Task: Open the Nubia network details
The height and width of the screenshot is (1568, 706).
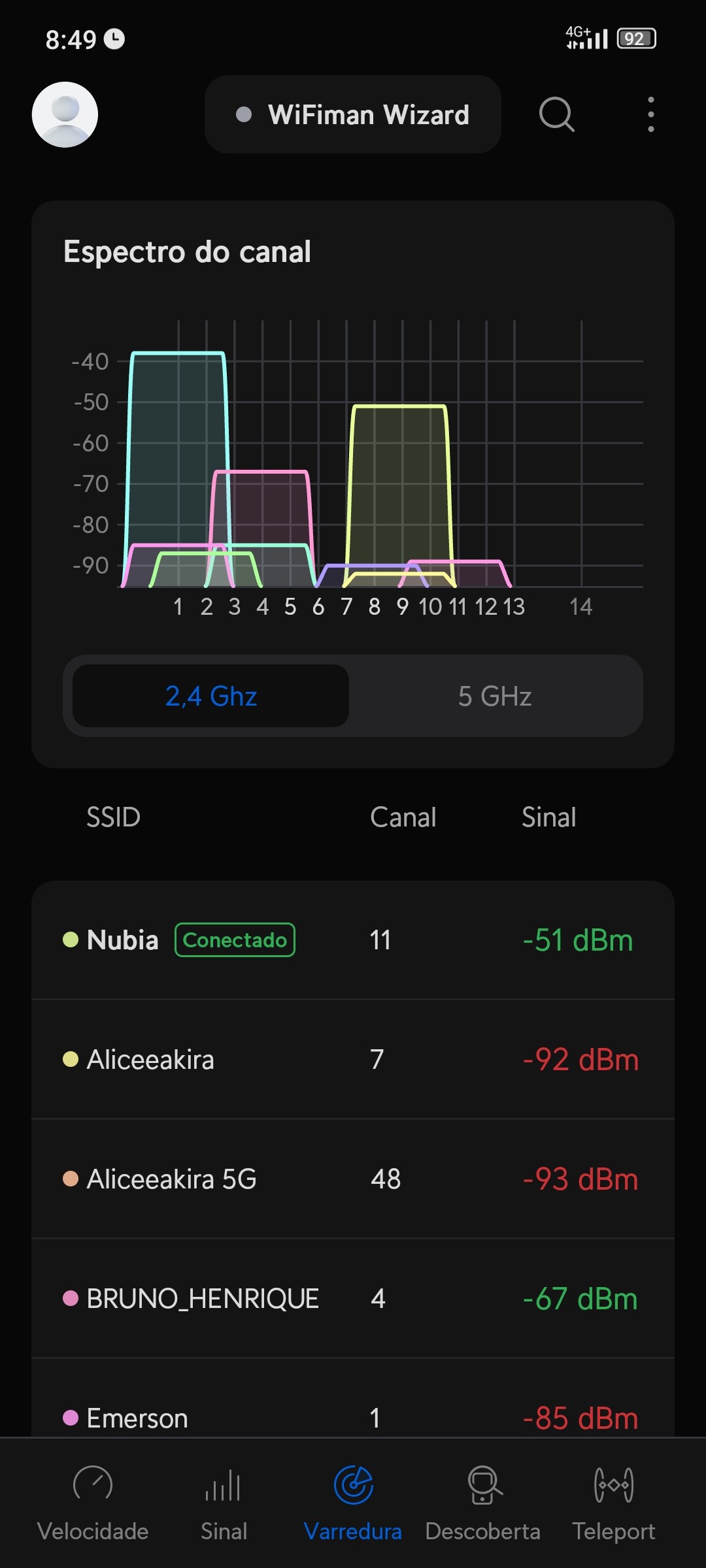Action: 353,940
